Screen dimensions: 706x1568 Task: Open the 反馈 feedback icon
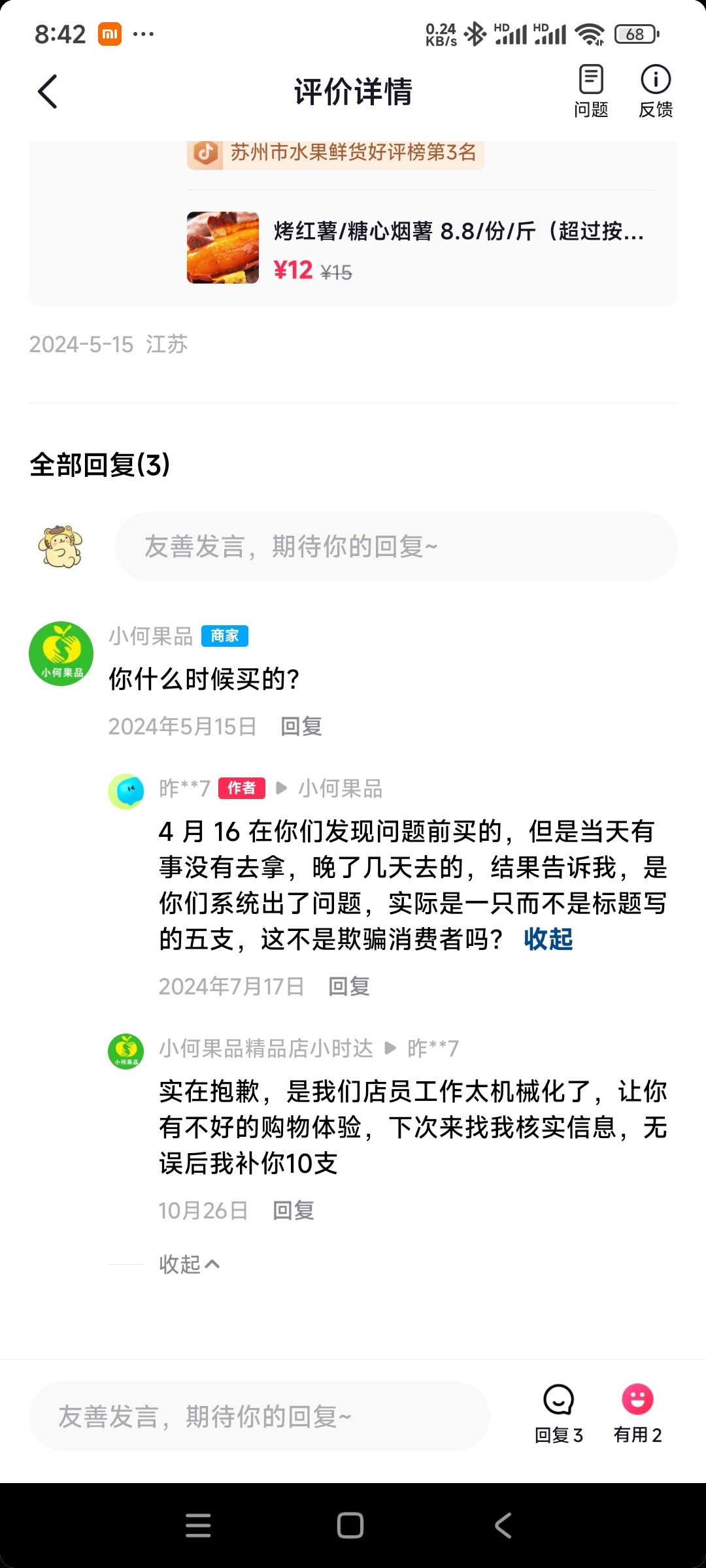(x=656, y=91)
